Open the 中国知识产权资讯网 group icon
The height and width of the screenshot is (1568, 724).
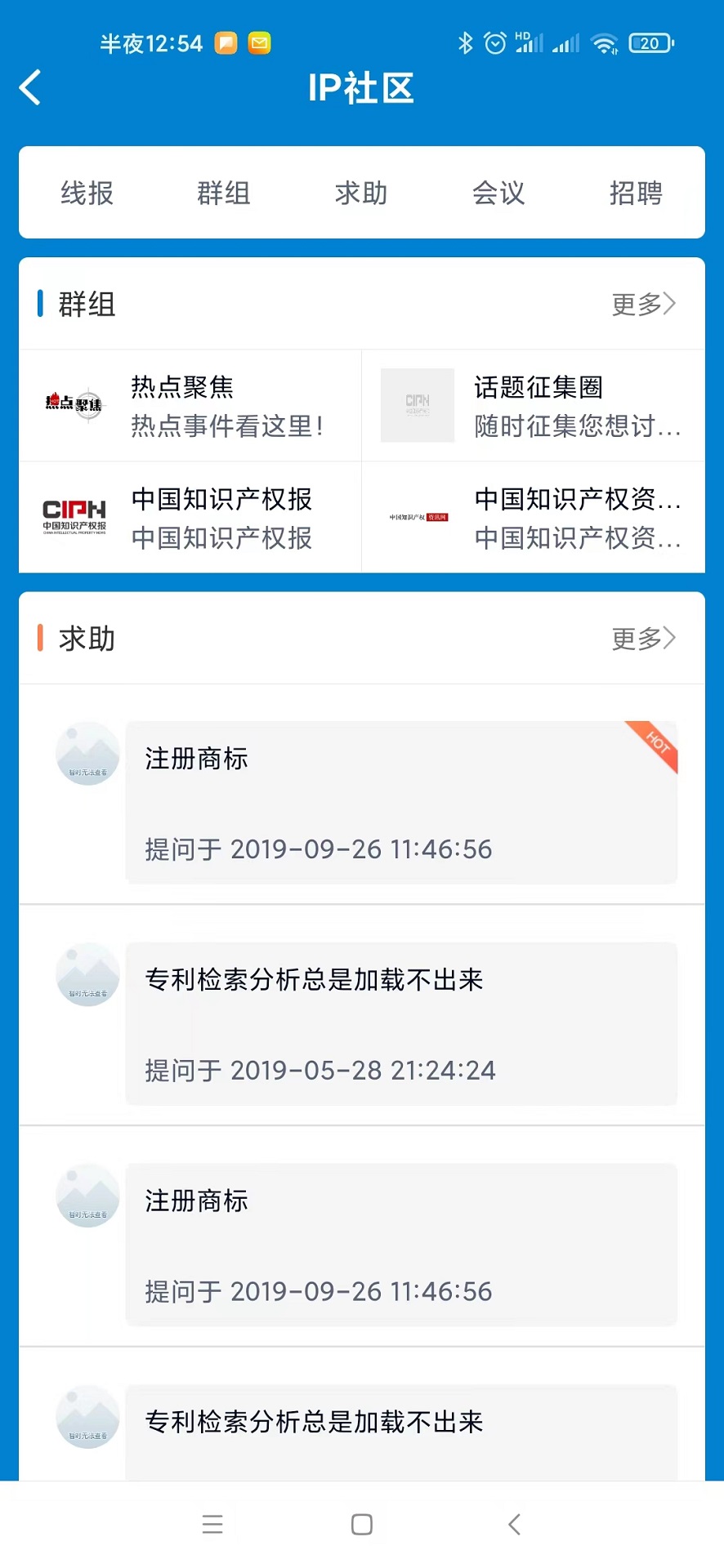tap(418, 516)
